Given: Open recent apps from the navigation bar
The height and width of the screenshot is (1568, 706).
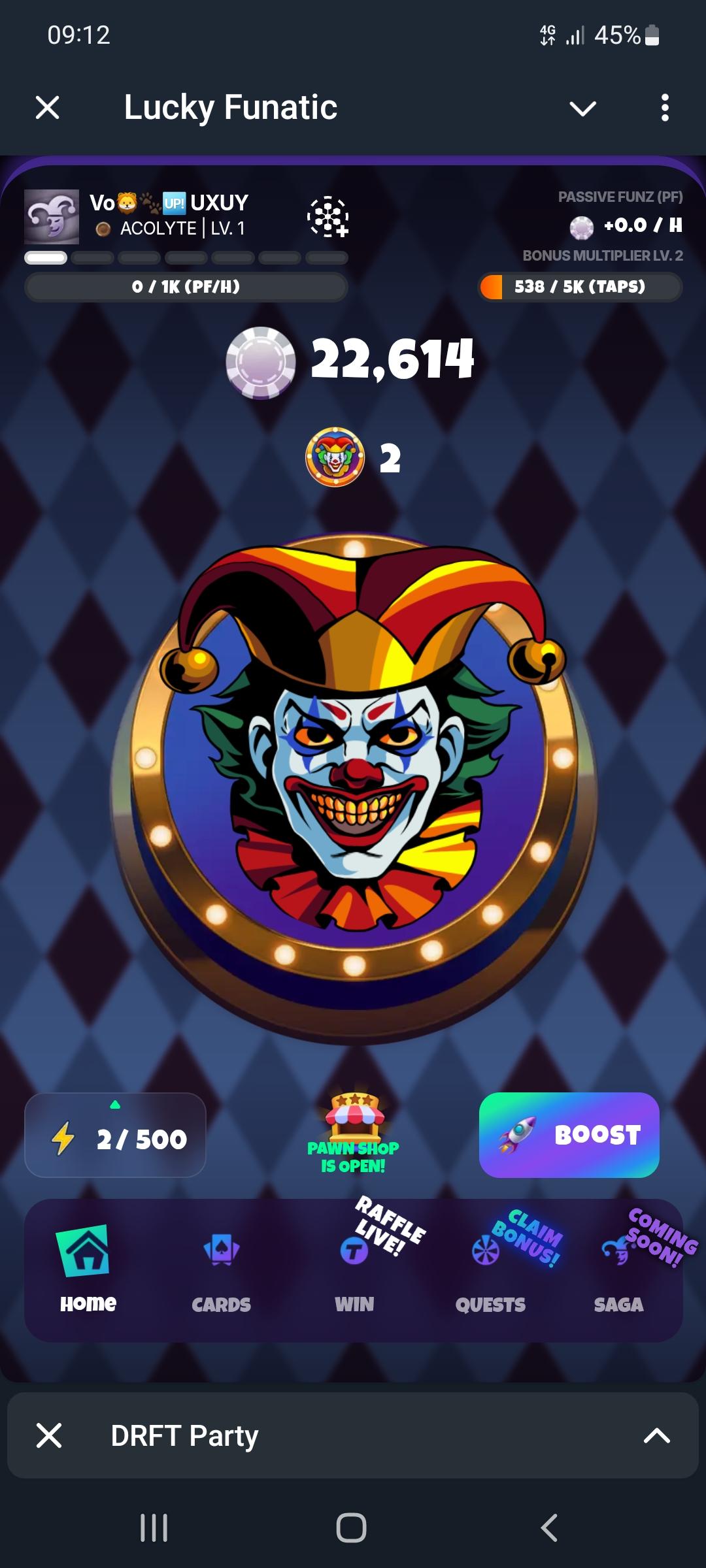Looking at the screenshot, I should [154, 1528].
